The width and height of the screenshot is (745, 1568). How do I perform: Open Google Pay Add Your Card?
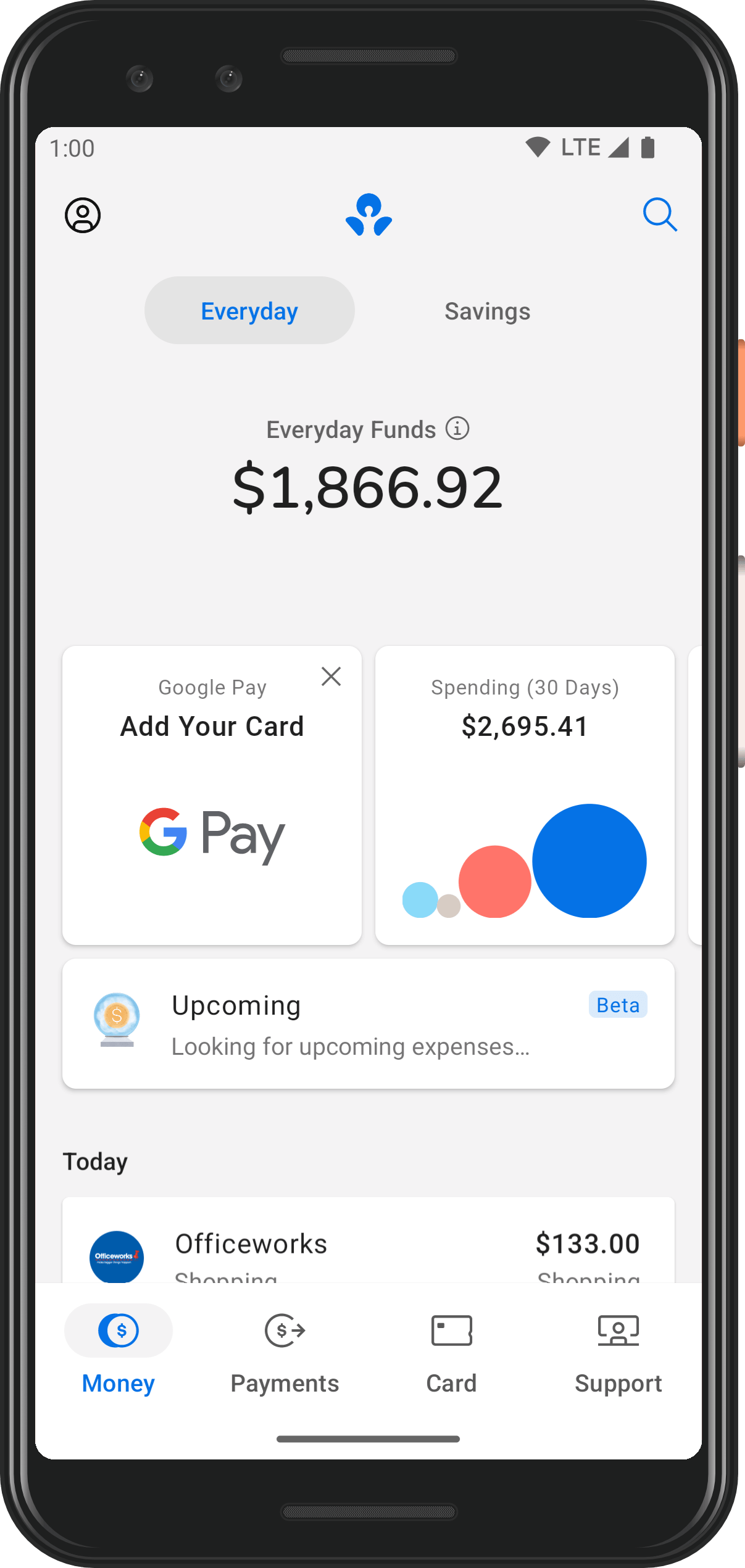coord(212,795)
